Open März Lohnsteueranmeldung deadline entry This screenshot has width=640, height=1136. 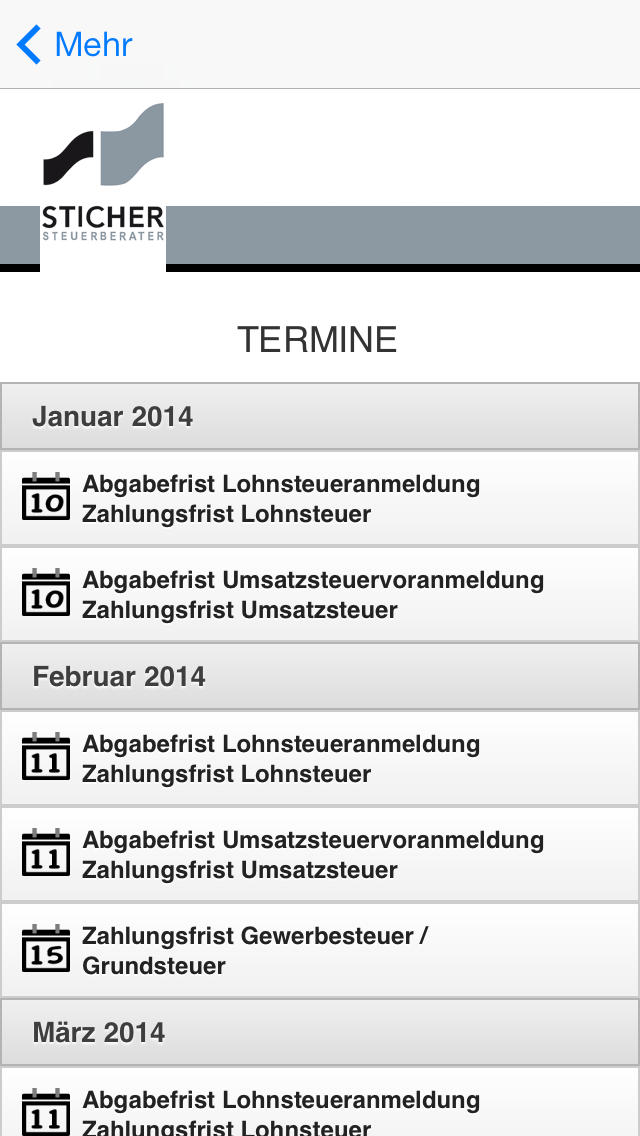320,1101
